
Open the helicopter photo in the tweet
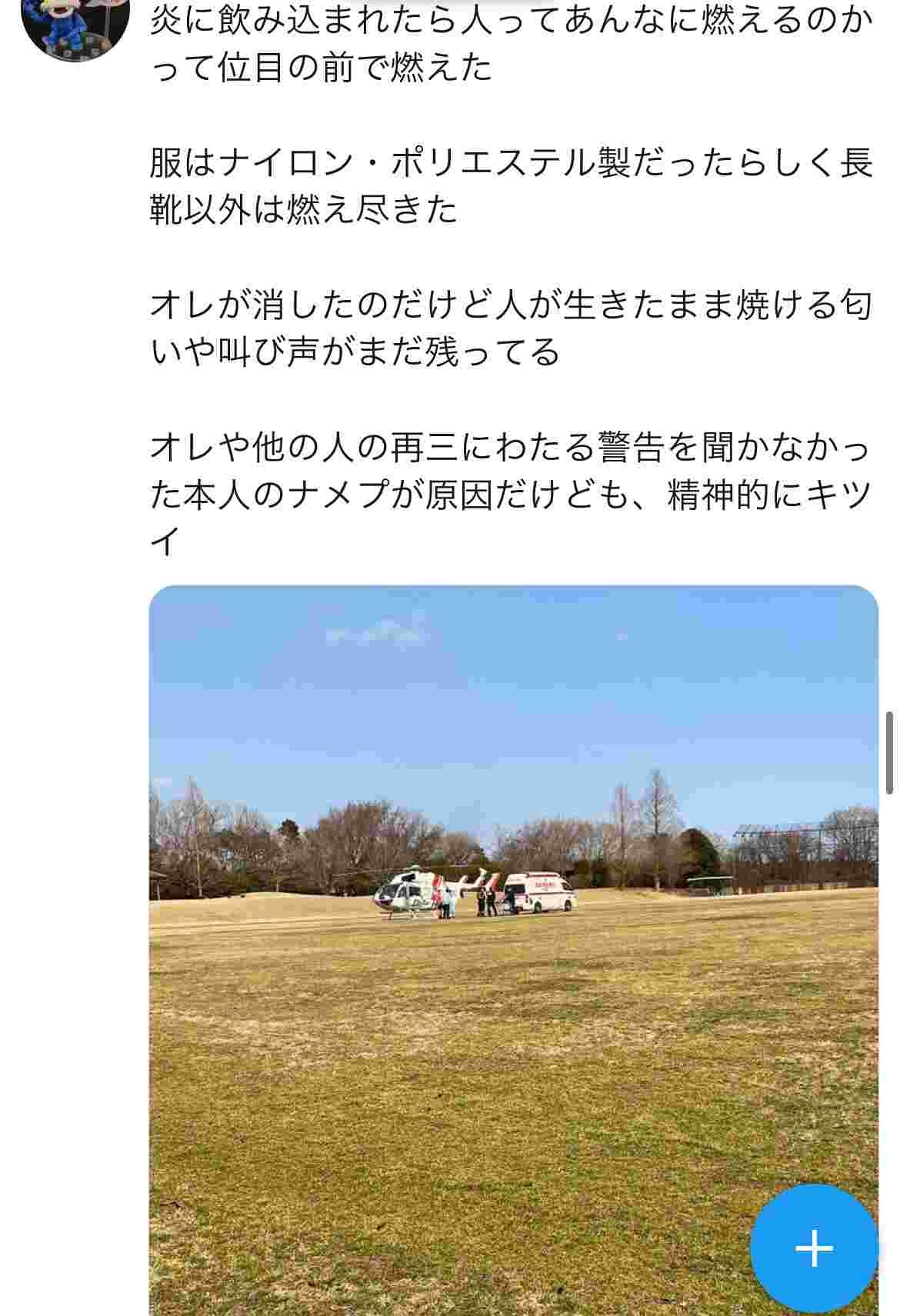click(513, 923)
